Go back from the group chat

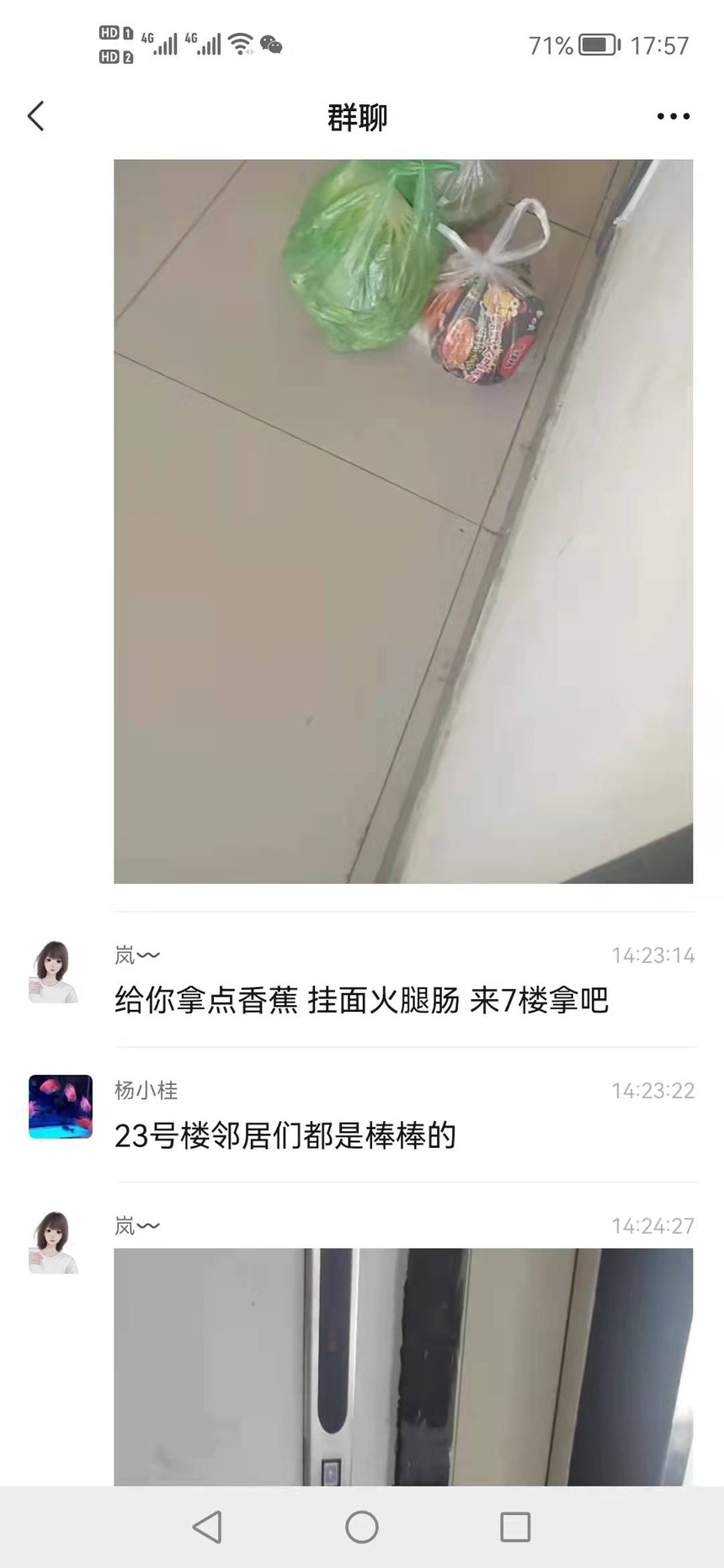coord(35,116)
